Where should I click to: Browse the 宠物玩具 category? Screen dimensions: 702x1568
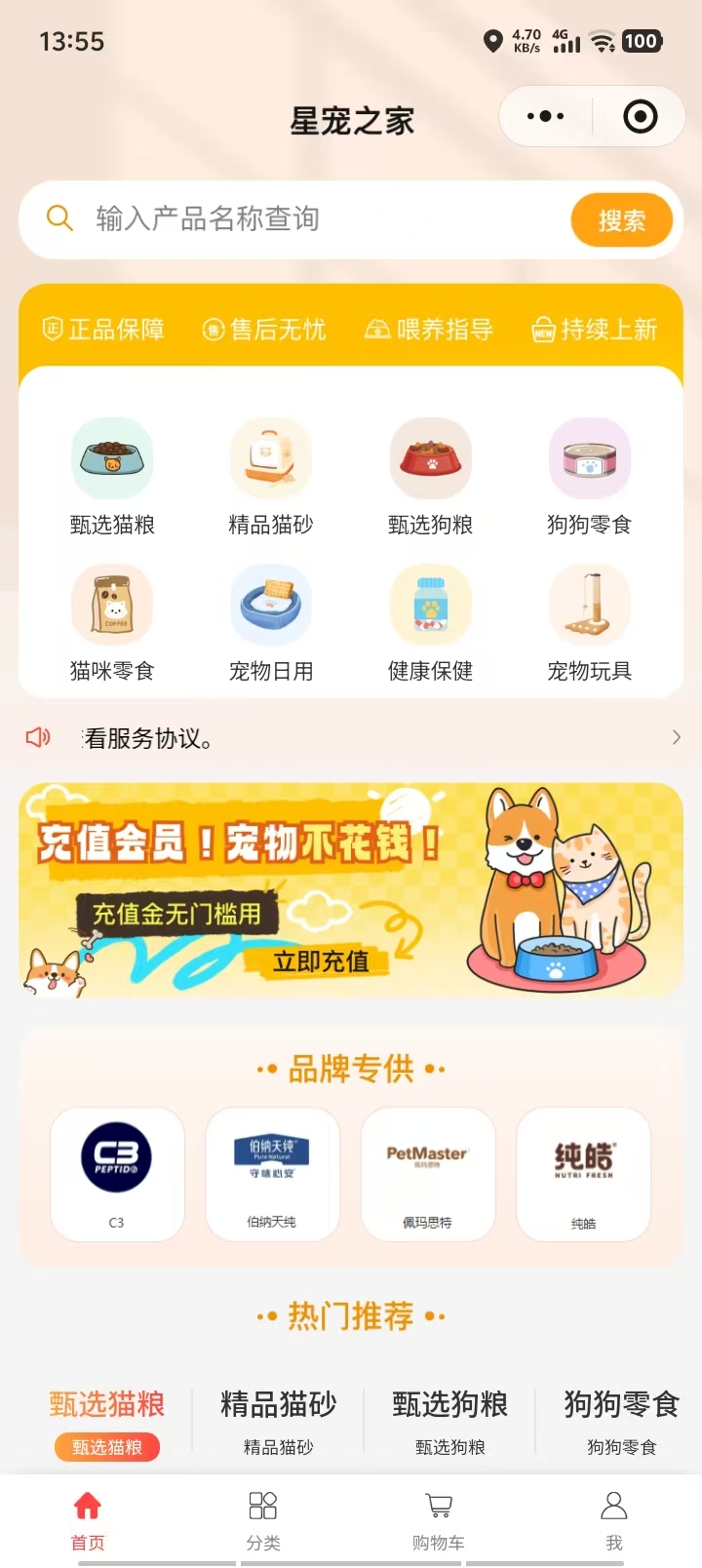pyautogui.click(x=589, y=606)
